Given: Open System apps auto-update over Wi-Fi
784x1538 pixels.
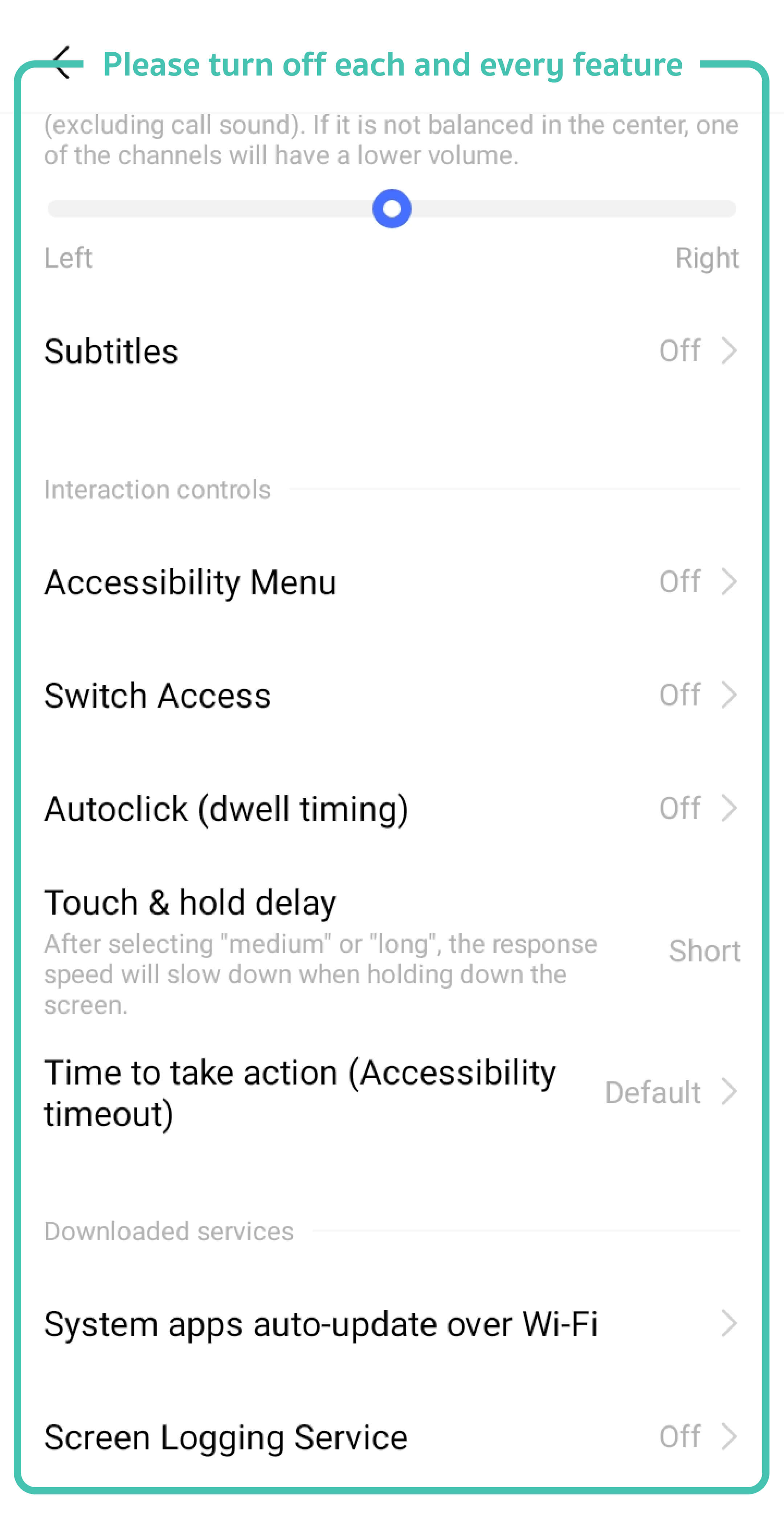Looking at the screenshot, I should (391, 1324).
